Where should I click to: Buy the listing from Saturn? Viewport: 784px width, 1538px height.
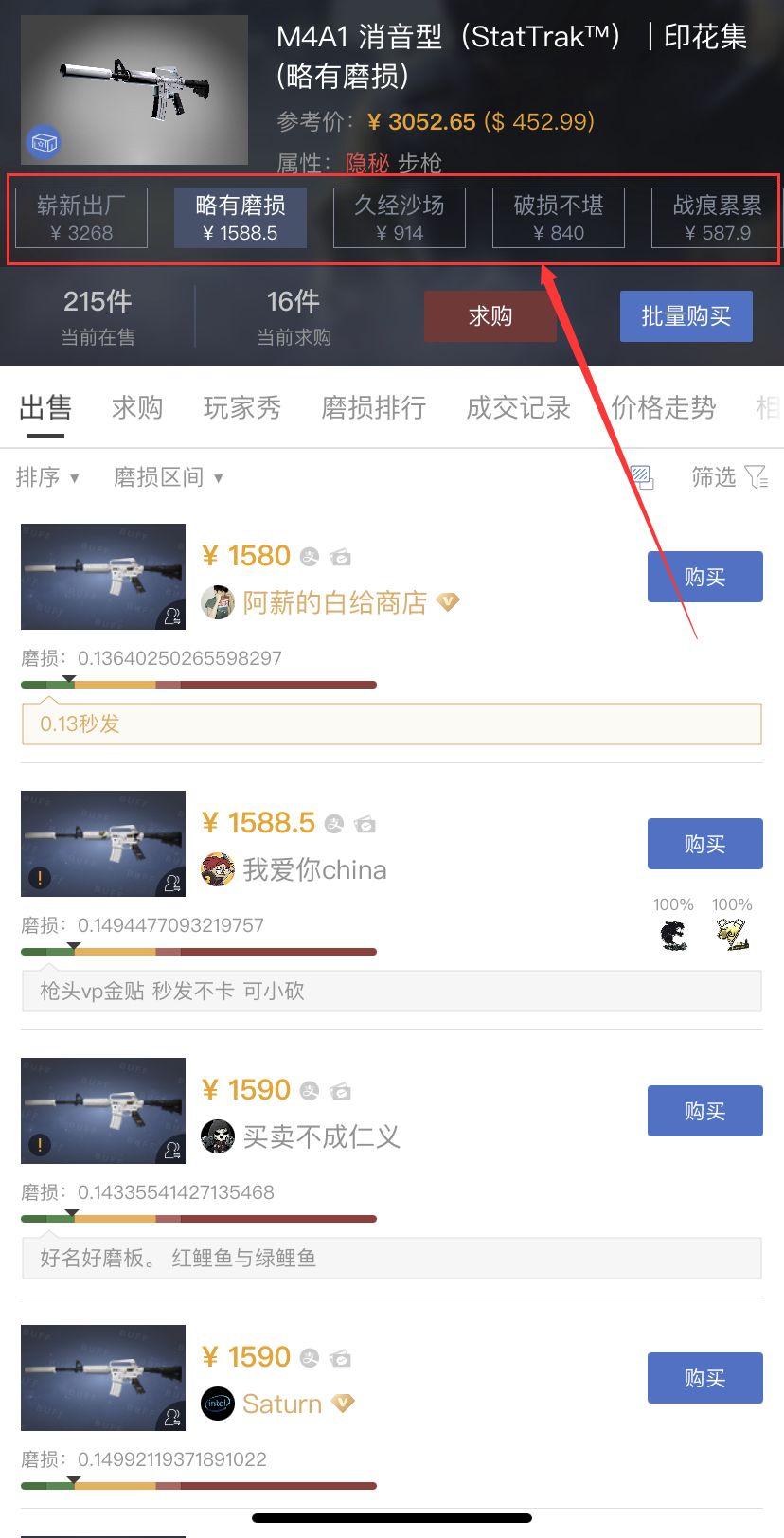704,1378
